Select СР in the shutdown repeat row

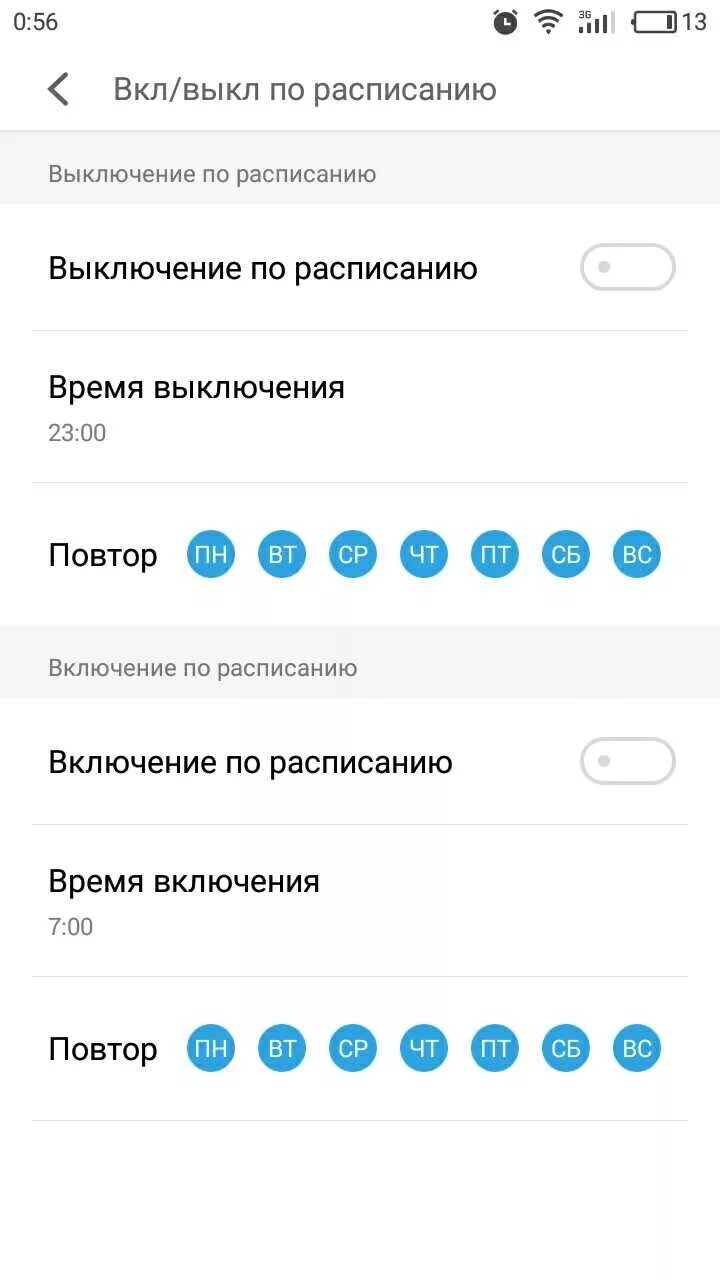coord(352,554)
